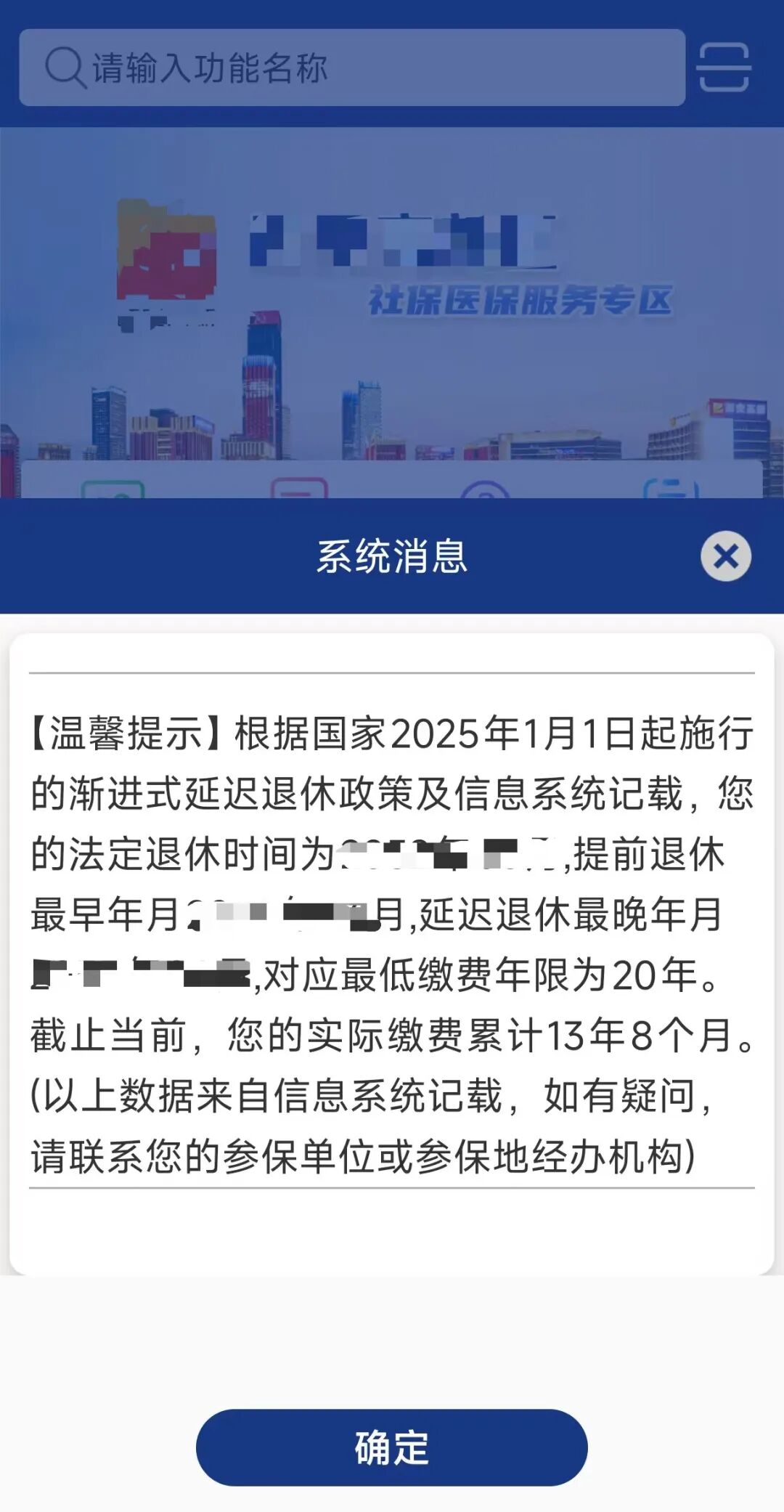This screenshot has width=784, height=1512.
Task: Close the 系统消息 dialog
Action: point(725,556)
